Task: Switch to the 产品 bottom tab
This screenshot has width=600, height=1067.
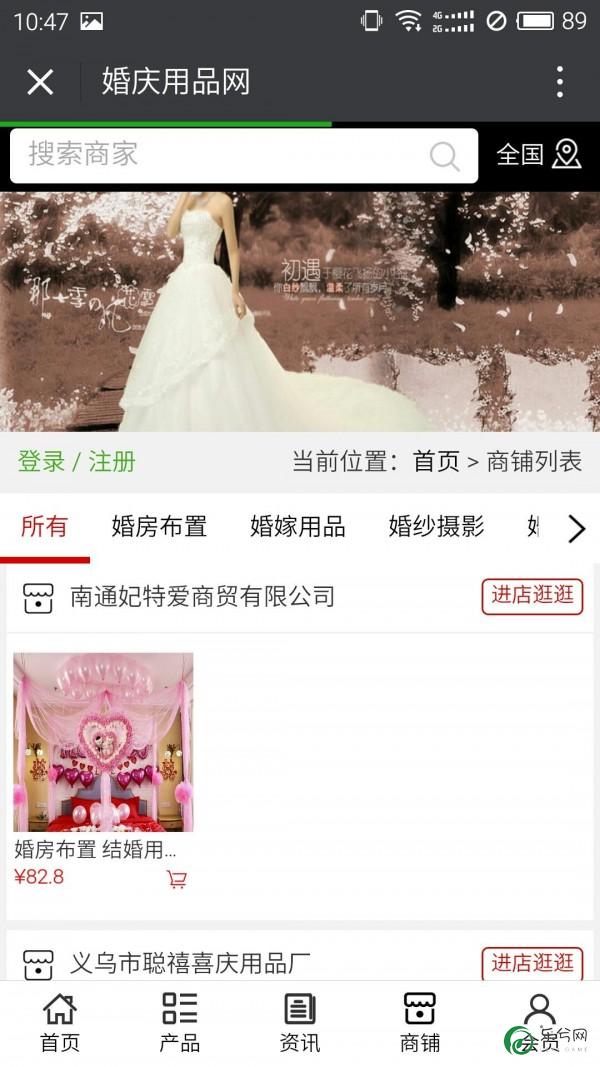Action: (180, 1022)
